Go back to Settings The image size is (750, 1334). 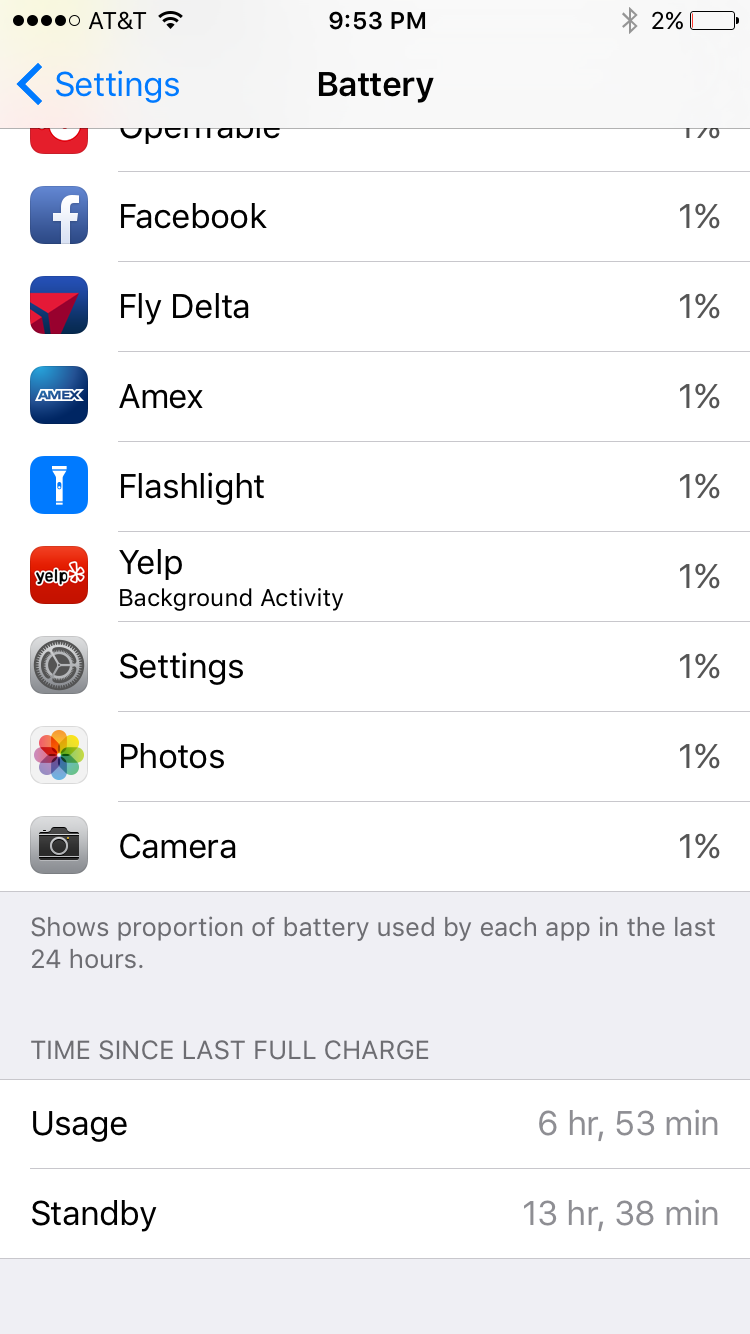[x=98, y=85]
